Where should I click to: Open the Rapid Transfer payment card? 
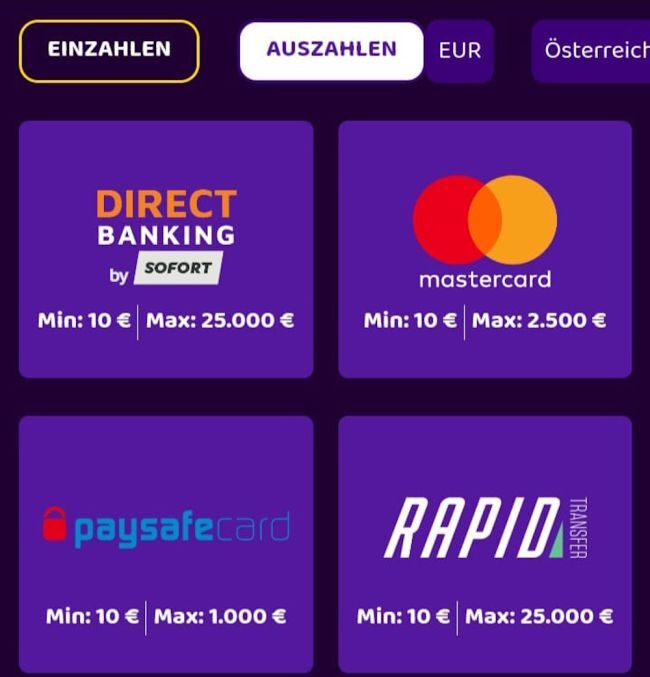[485, 544]
